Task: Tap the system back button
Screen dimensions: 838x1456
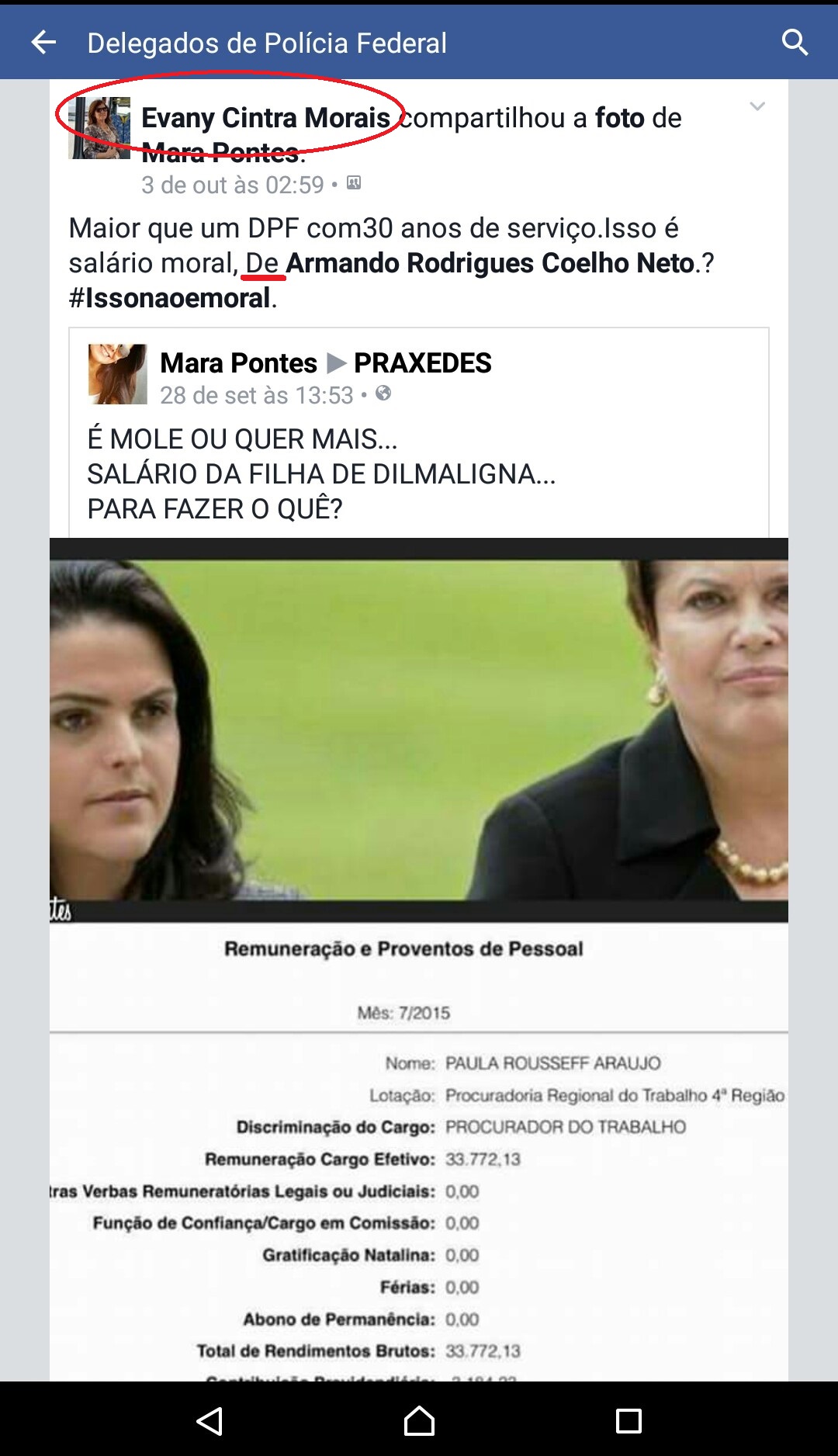Action: 209,1421
